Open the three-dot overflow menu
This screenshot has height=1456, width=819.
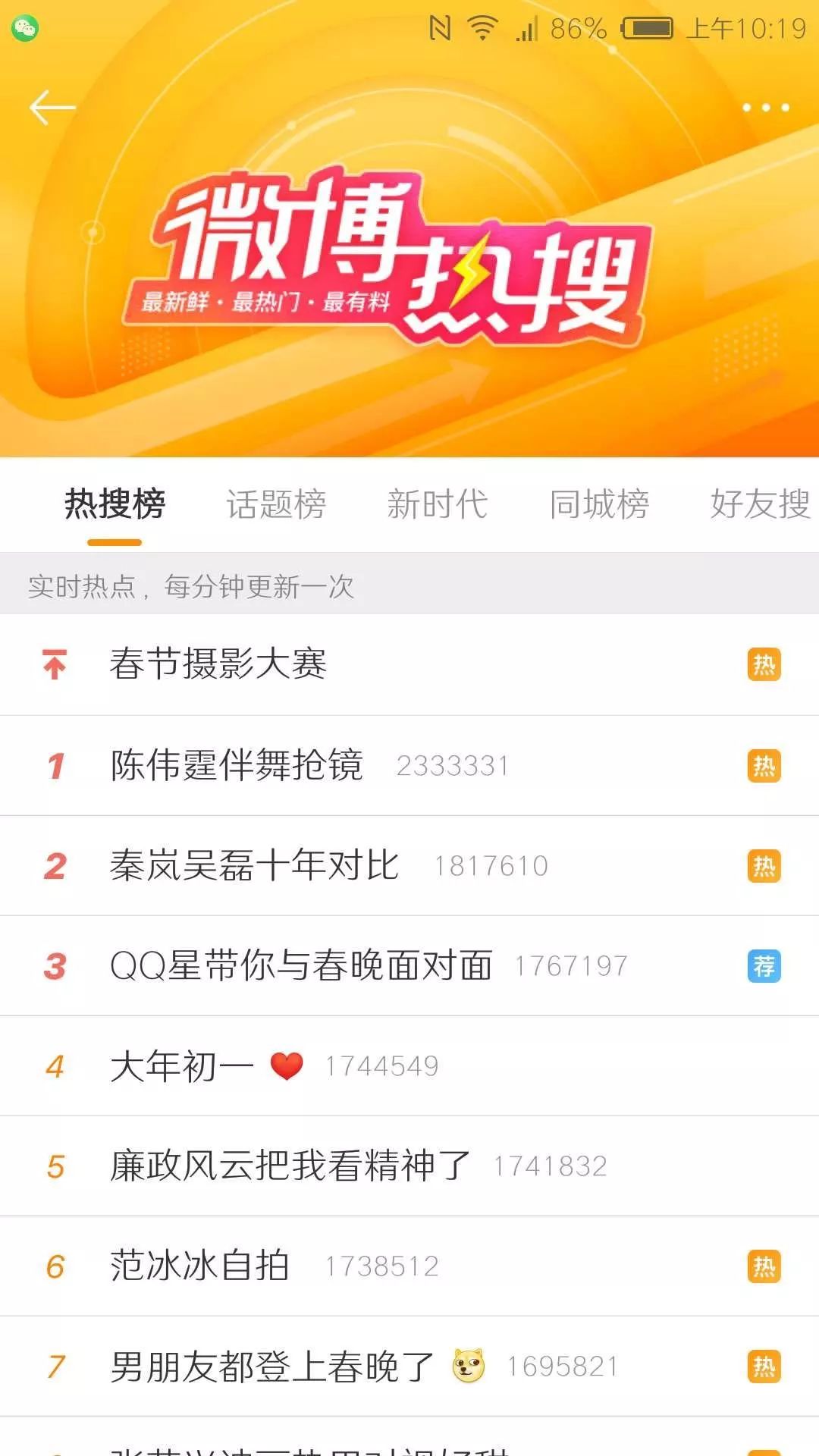coord(766,108)
